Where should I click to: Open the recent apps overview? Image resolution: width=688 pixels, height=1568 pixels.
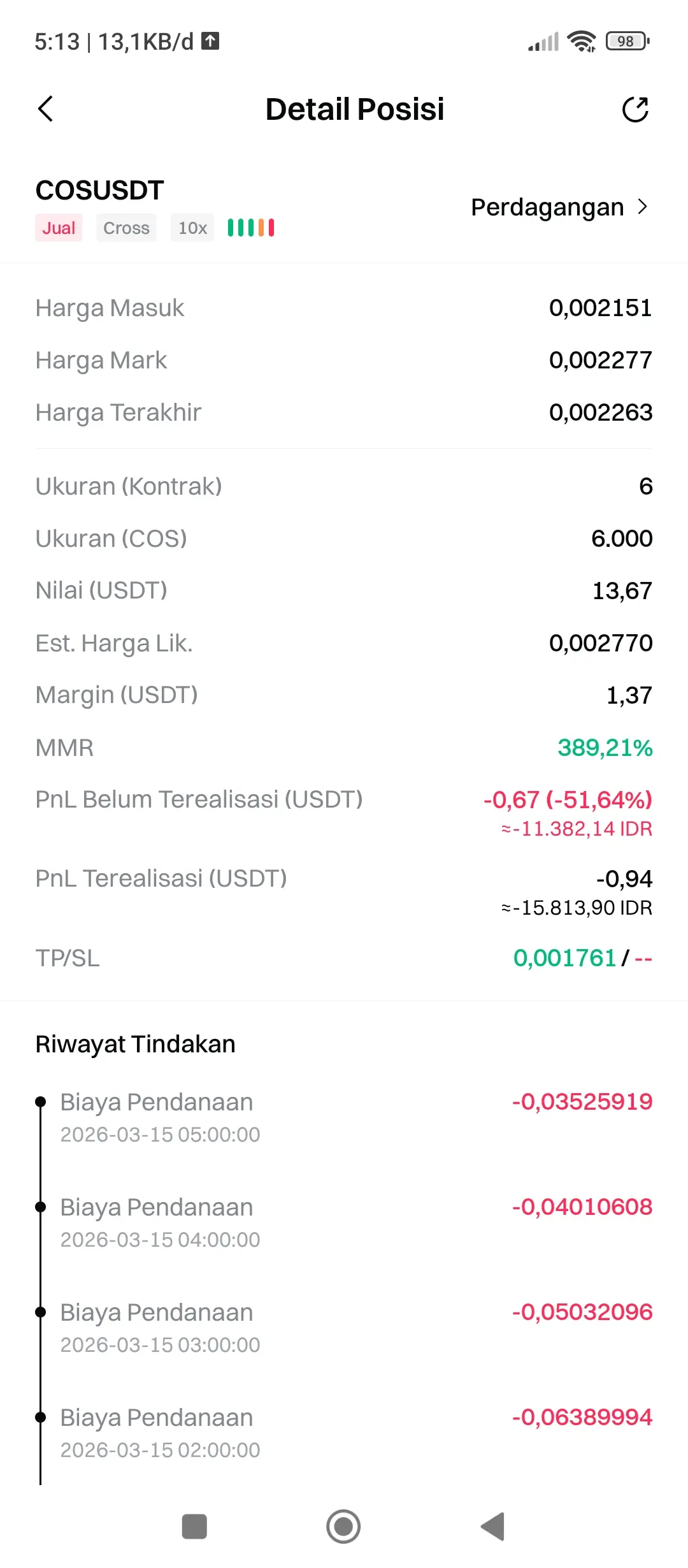pyautogui.click(x=194, y=1527)
